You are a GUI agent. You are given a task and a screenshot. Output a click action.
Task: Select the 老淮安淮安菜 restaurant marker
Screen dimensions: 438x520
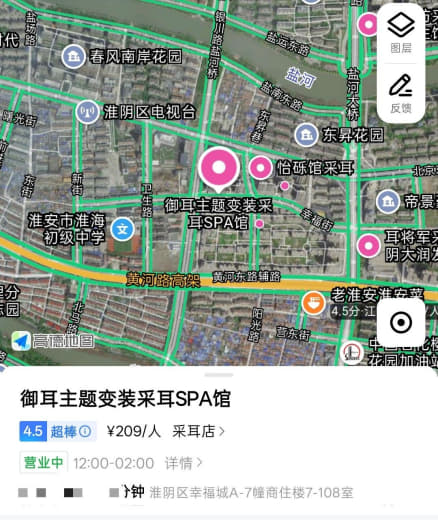(313, 303)
